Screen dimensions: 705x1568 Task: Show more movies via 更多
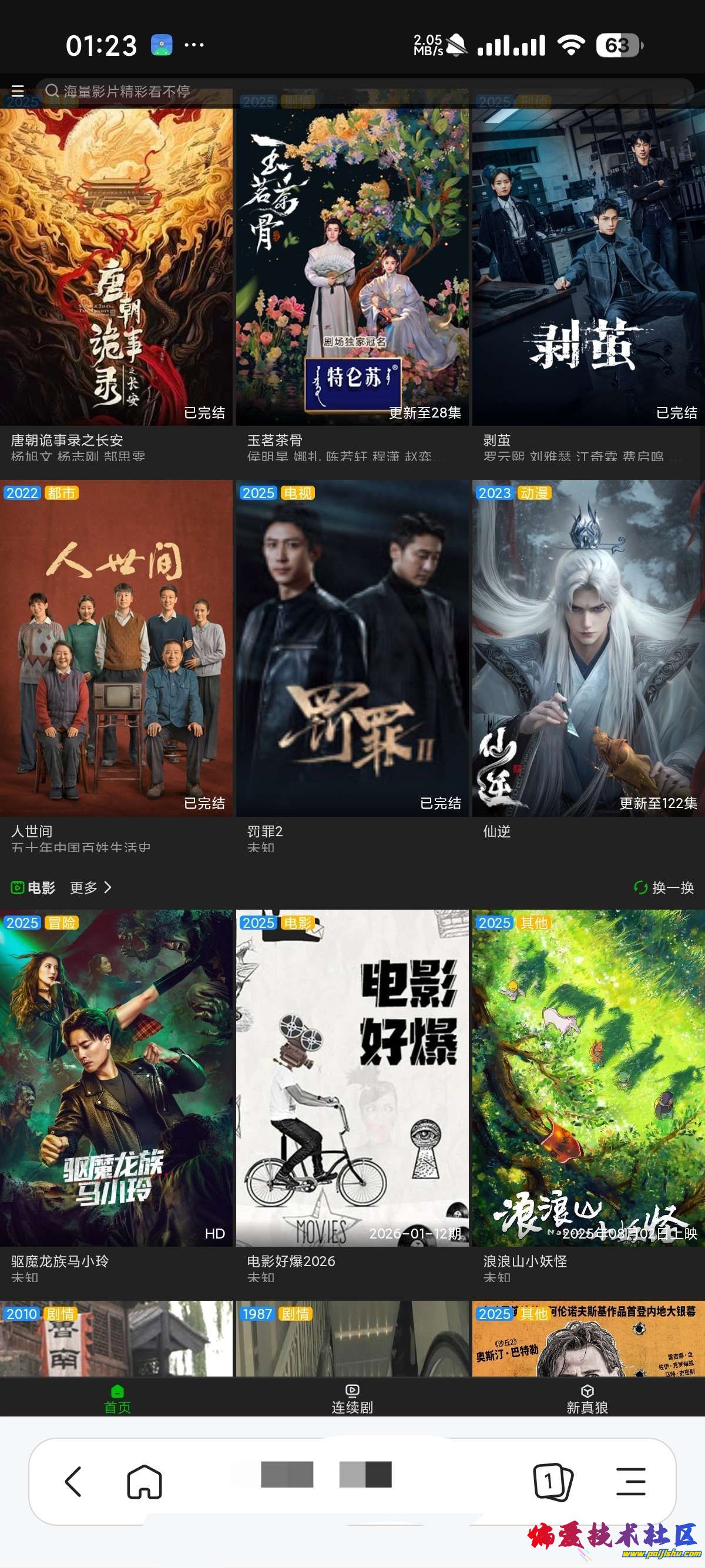(x=90, y=887)
